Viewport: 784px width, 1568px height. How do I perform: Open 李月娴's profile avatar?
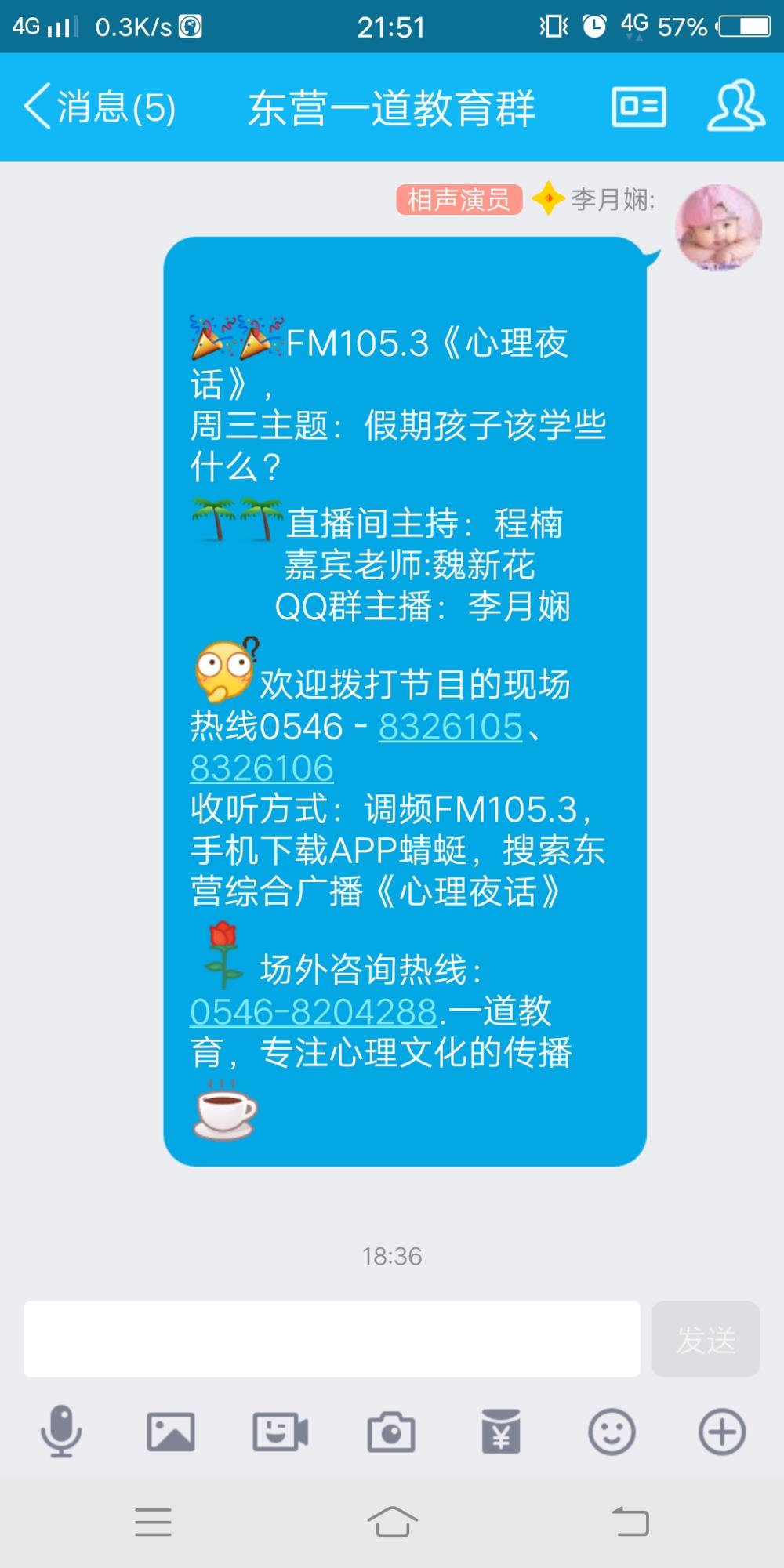pyautogui.click(x=718, y=228)
